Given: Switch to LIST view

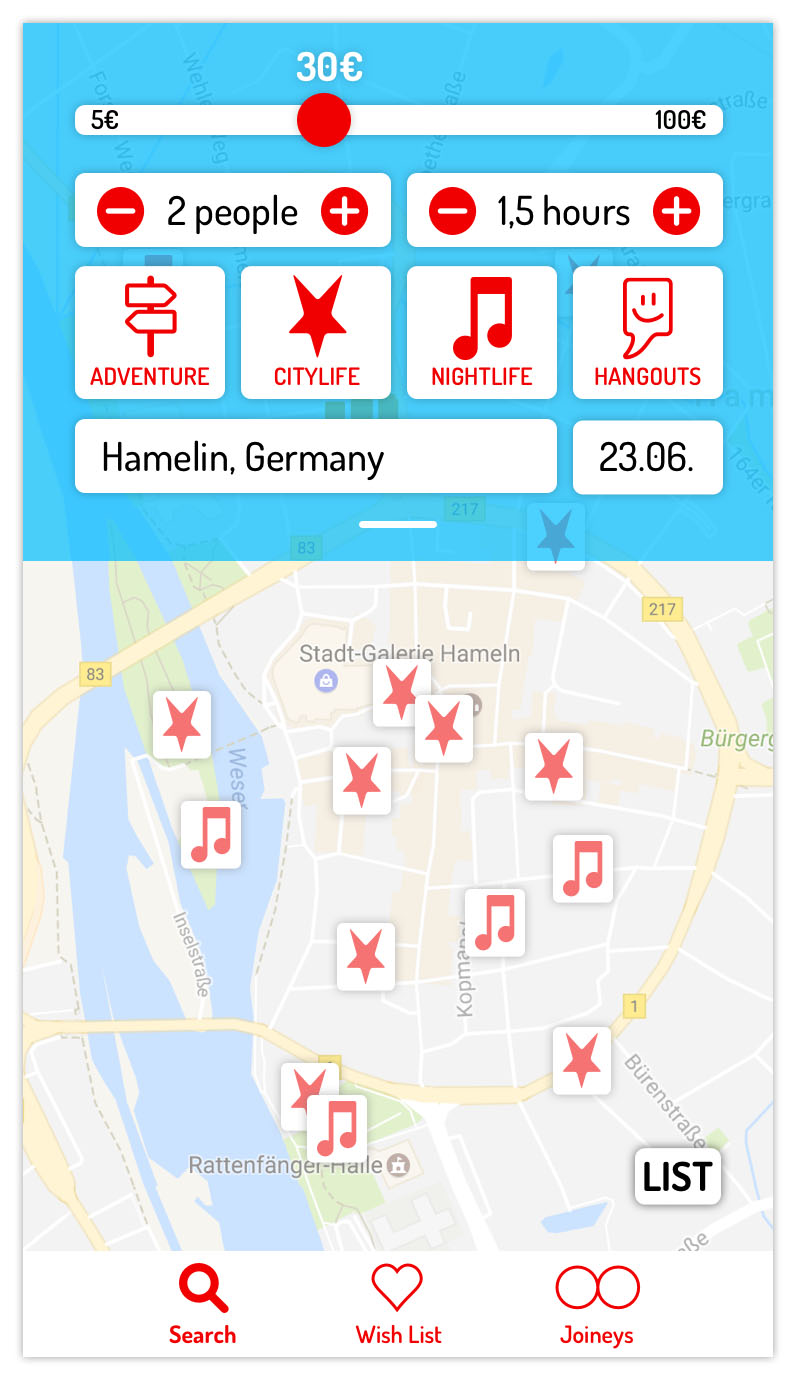Looking at the screenshot, I should 678,1177.
